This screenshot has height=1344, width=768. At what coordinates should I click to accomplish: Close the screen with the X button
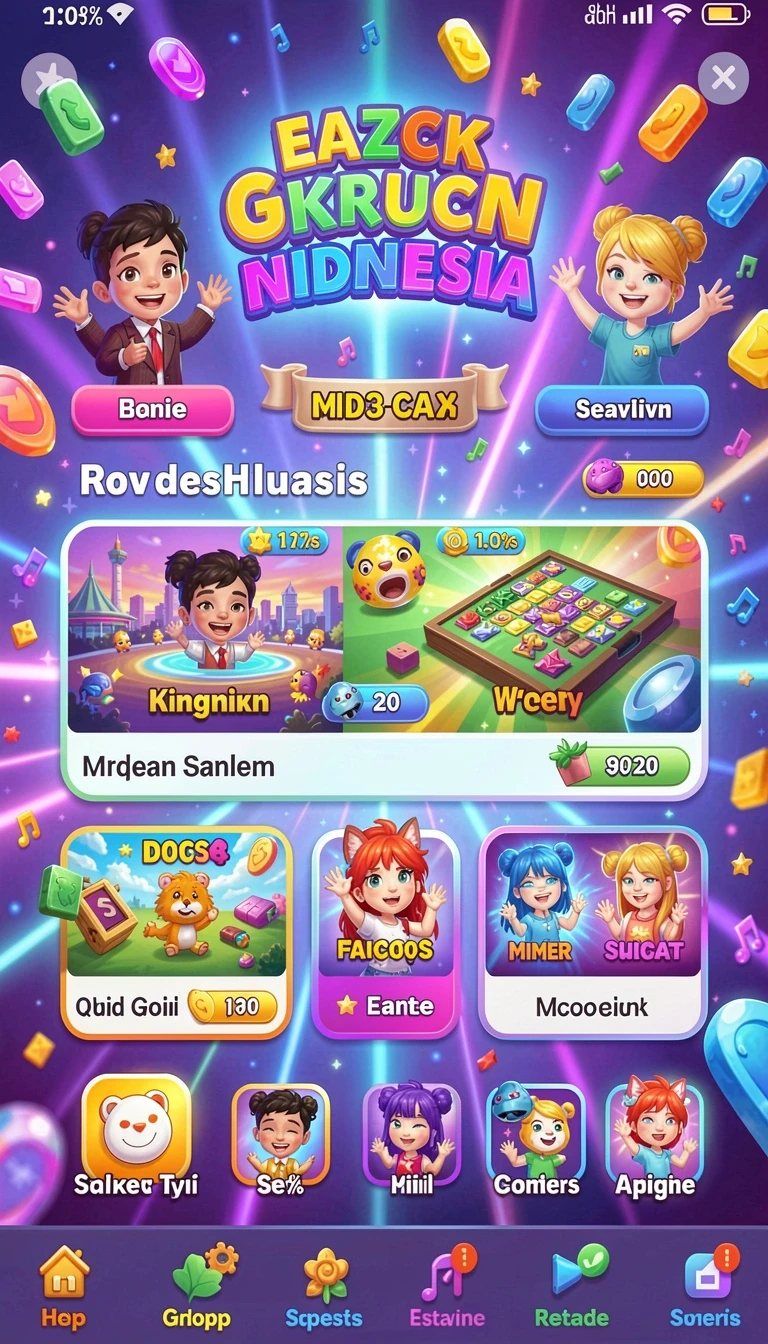[x=723, y=77]
